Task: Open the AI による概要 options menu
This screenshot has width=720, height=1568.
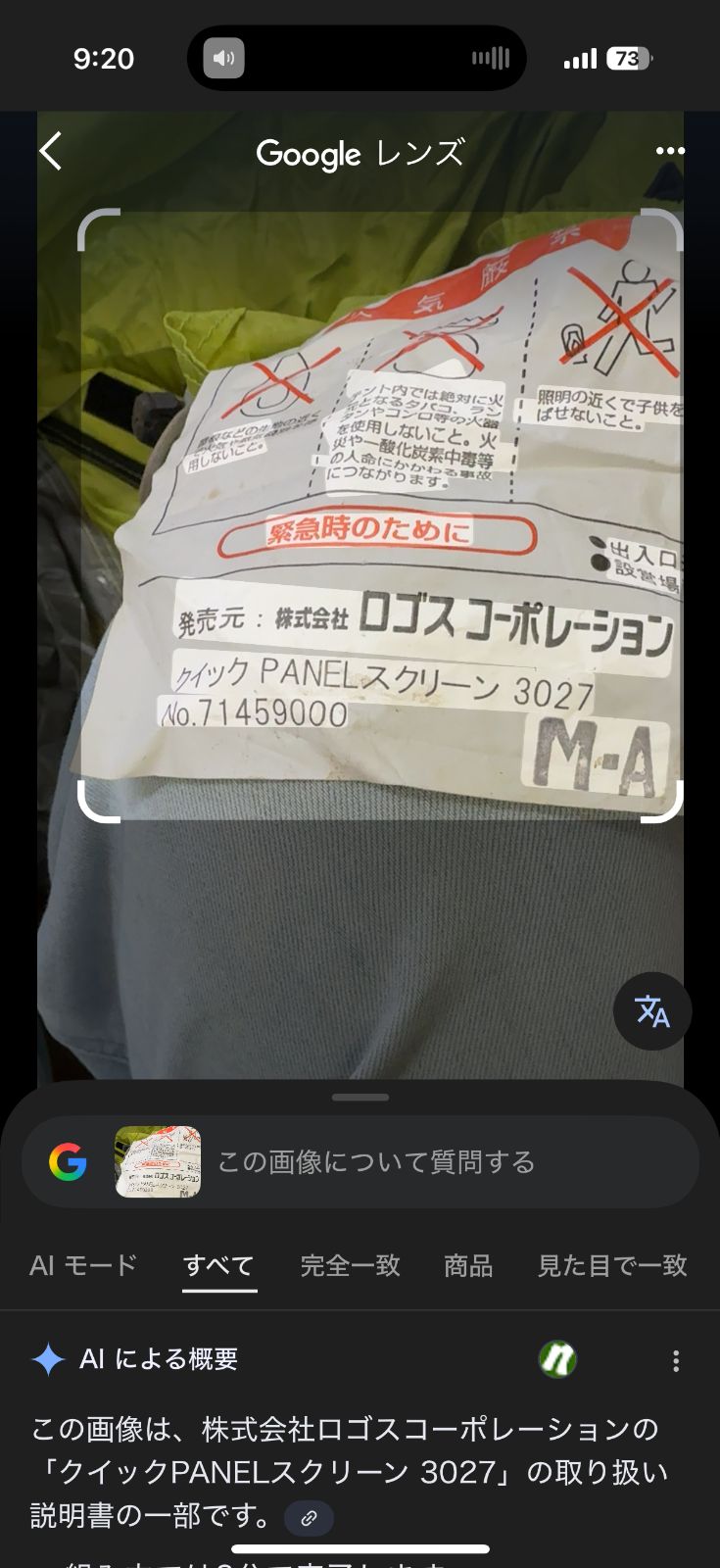Action: (678, 1359)
